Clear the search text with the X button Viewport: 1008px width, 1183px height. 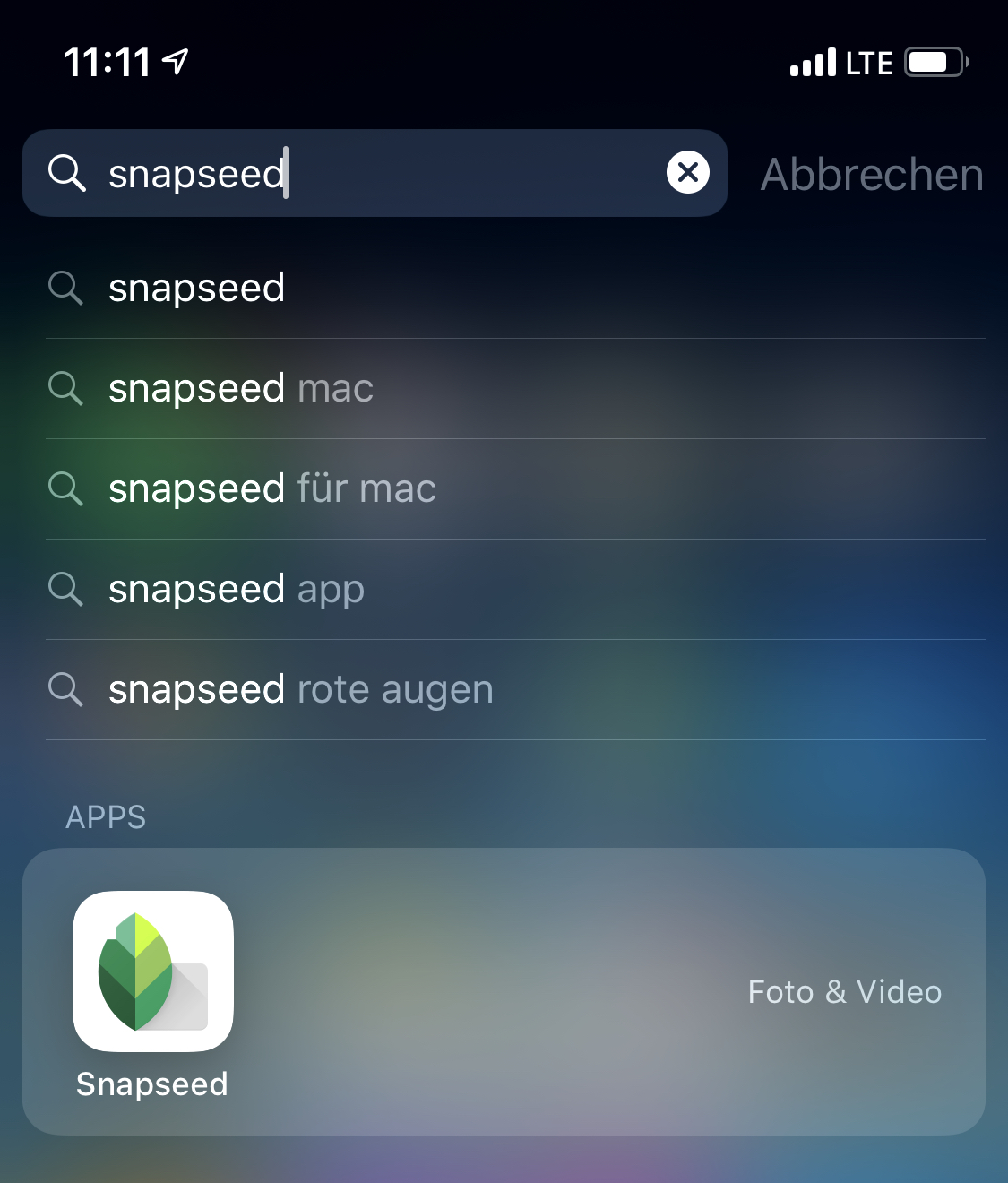click(687, 172)
